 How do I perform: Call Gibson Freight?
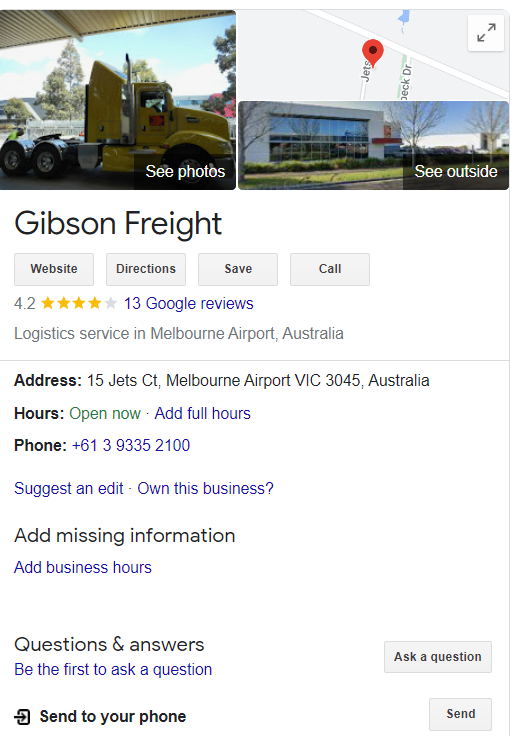(330, 269)
